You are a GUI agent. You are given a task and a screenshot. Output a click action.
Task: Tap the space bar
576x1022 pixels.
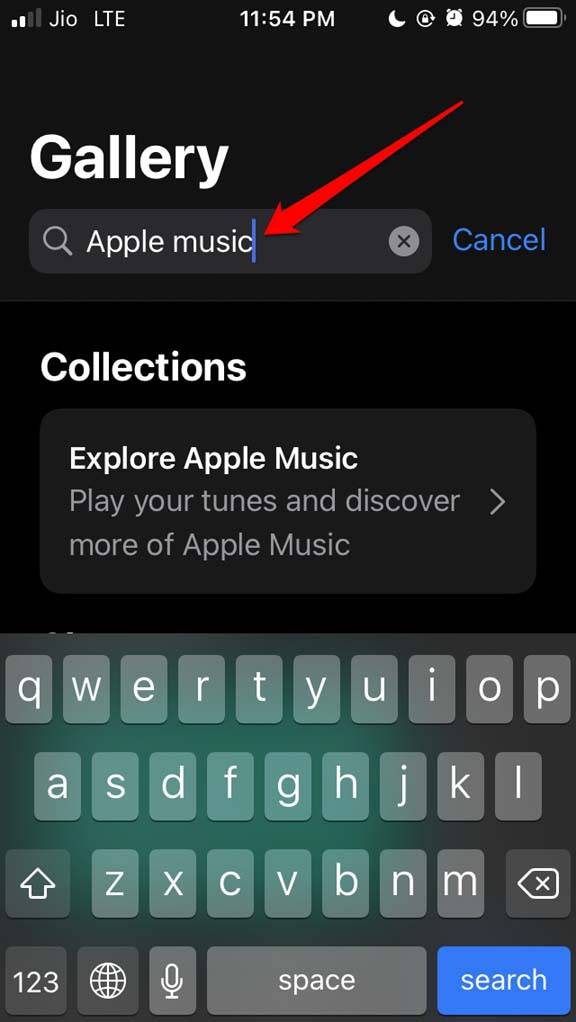[x=317, y=980]
